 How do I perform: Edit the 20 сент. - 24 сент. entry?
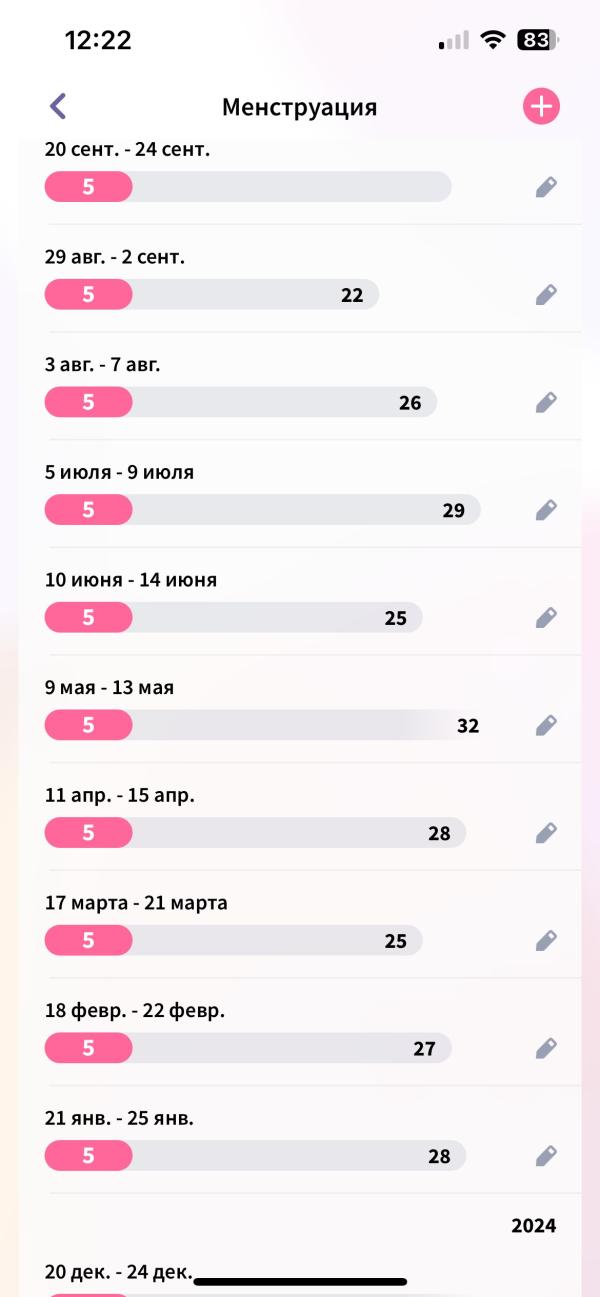(x=546, y=187)
